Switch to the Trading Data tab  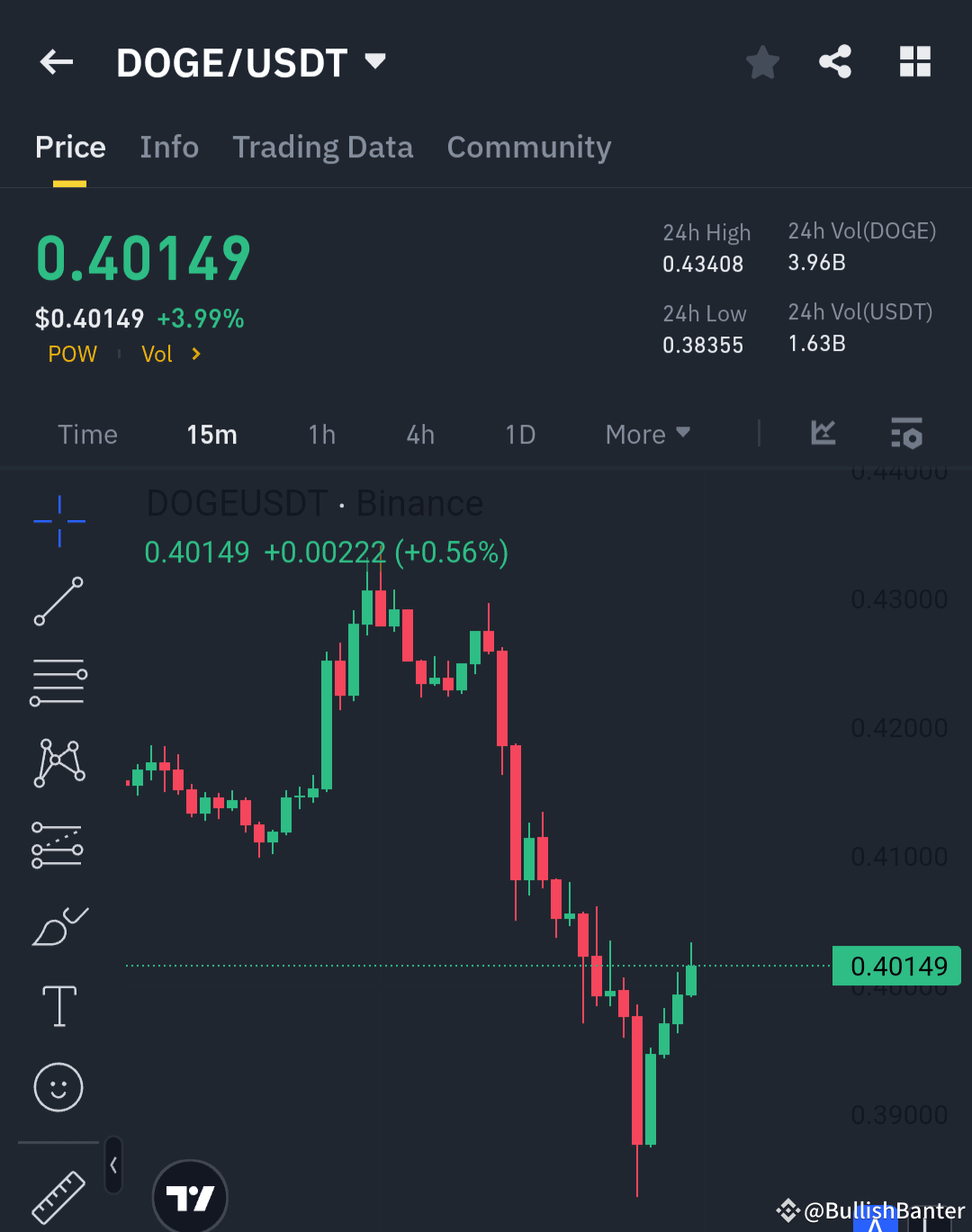[x=322, y=147]
